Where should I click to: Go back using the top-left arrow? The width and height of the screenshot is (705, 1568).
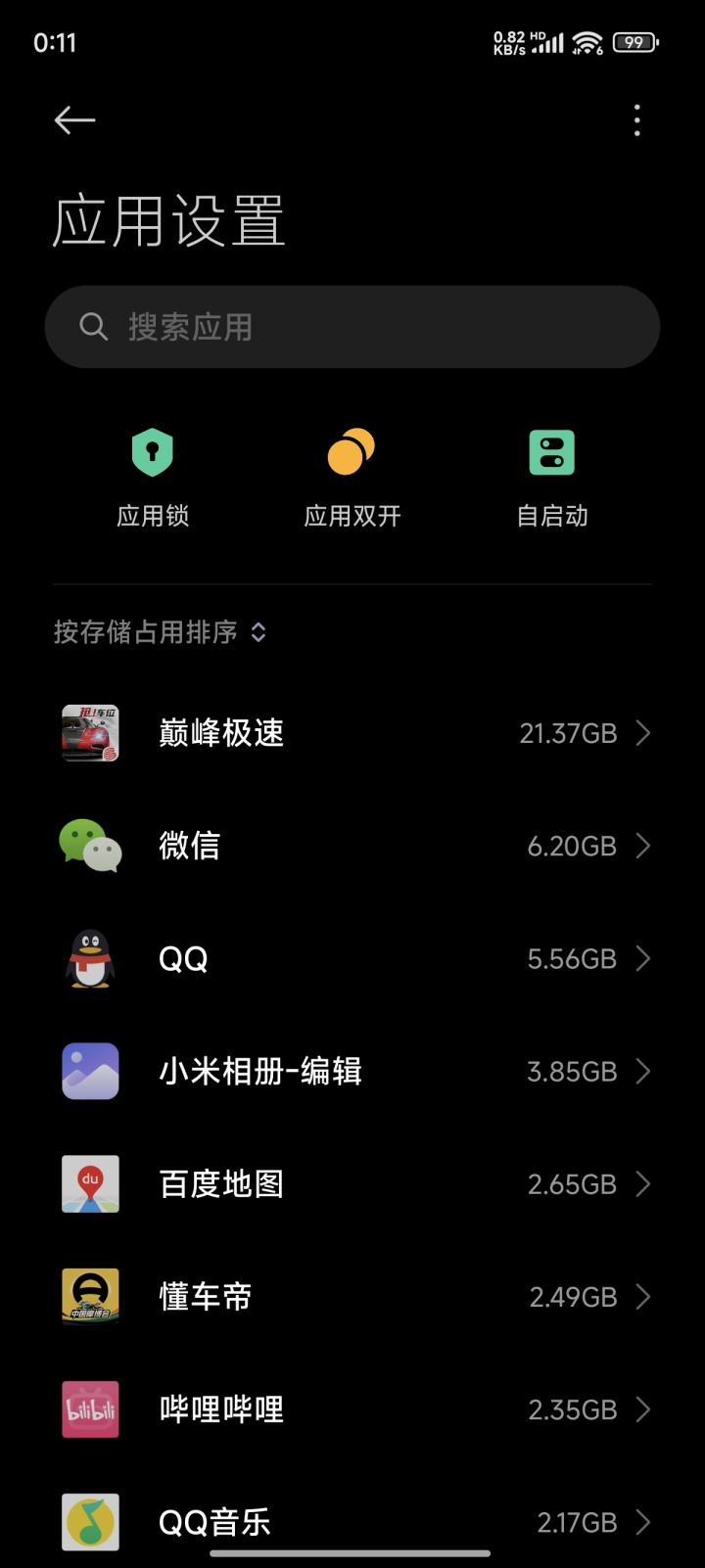tap(74, 120)
